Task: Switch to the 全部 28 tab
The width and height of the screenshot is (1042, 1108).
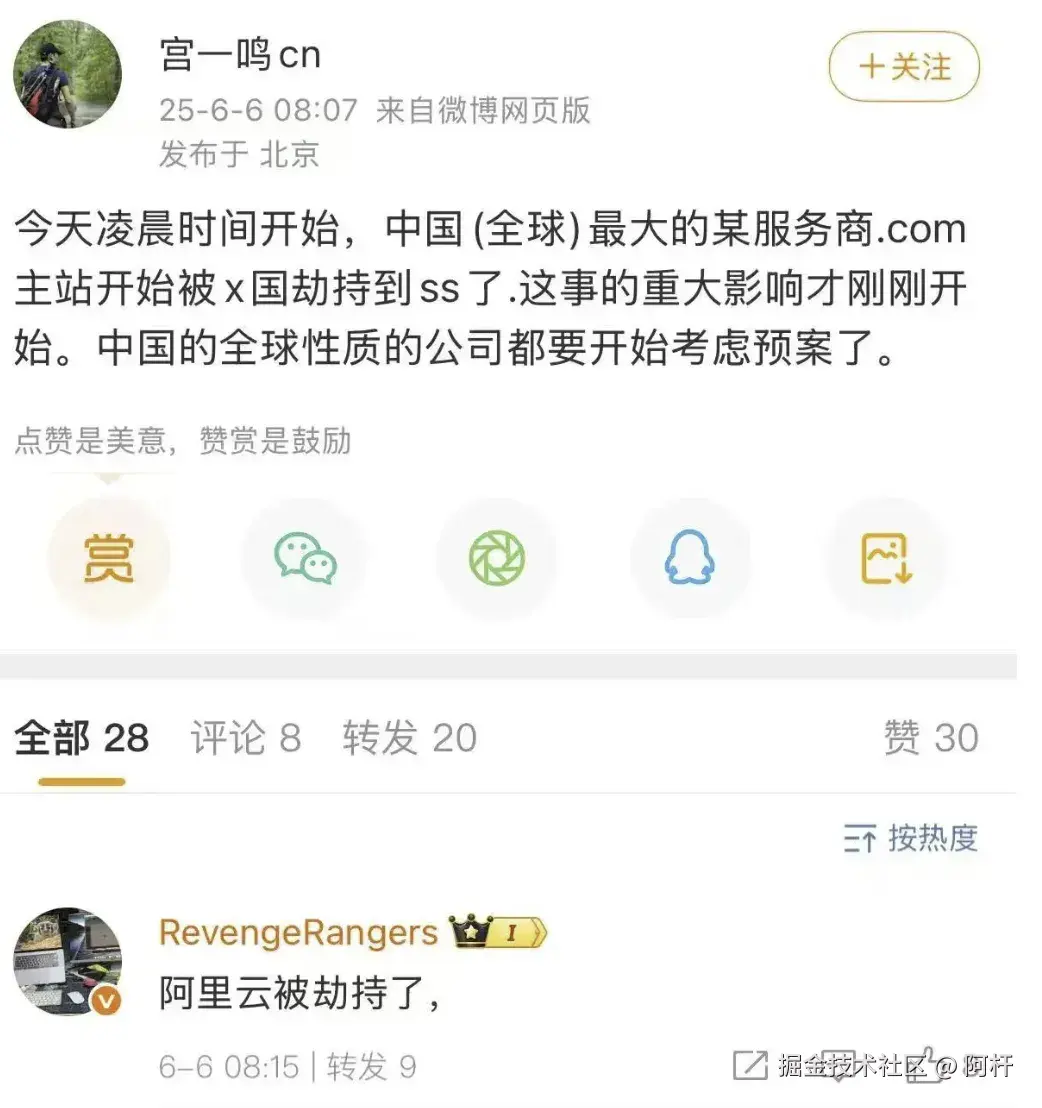Action: click(82, 739)
